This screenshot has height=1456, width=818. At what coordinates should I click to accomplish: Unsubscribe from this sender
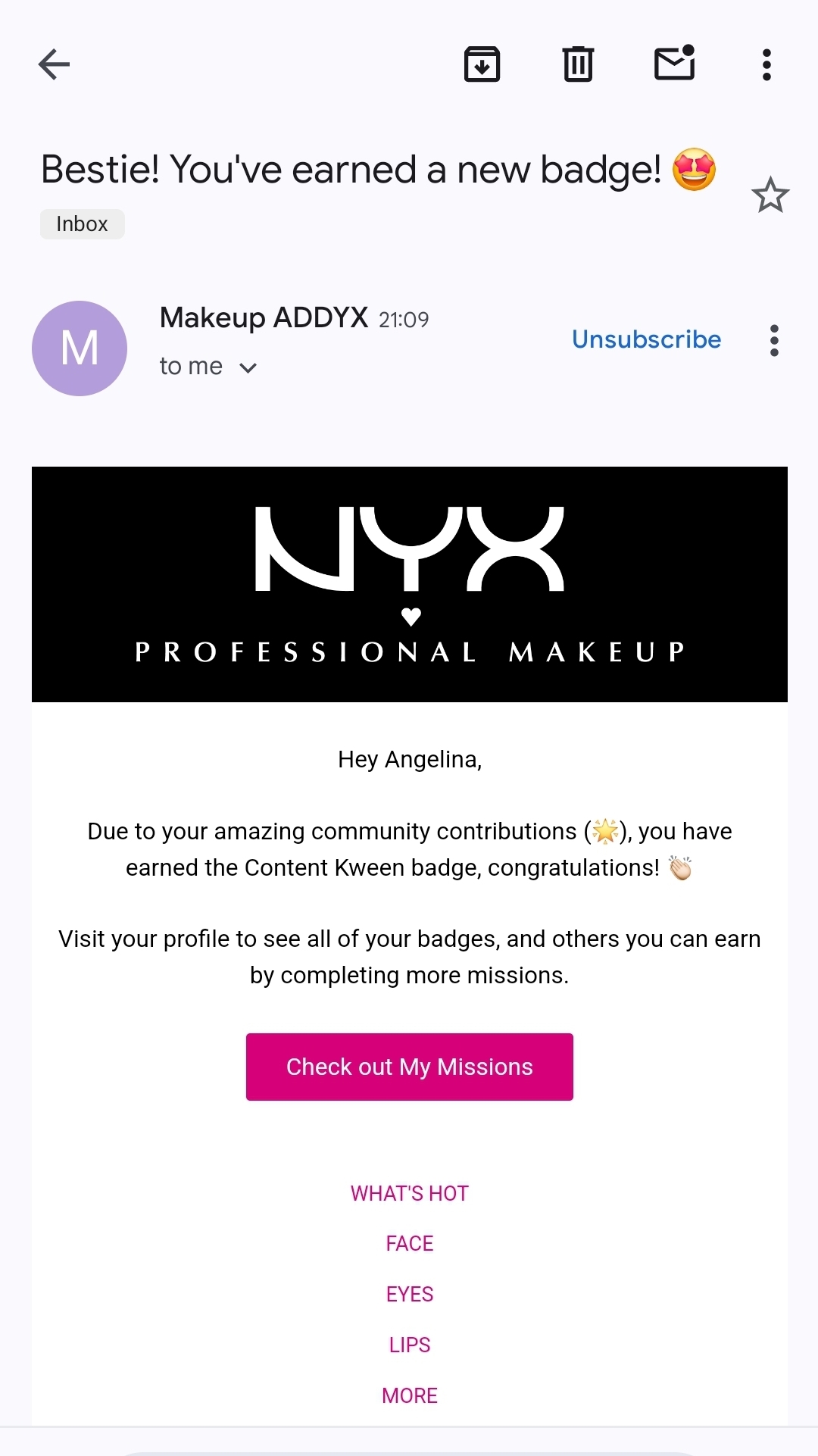tap(646, 339)
